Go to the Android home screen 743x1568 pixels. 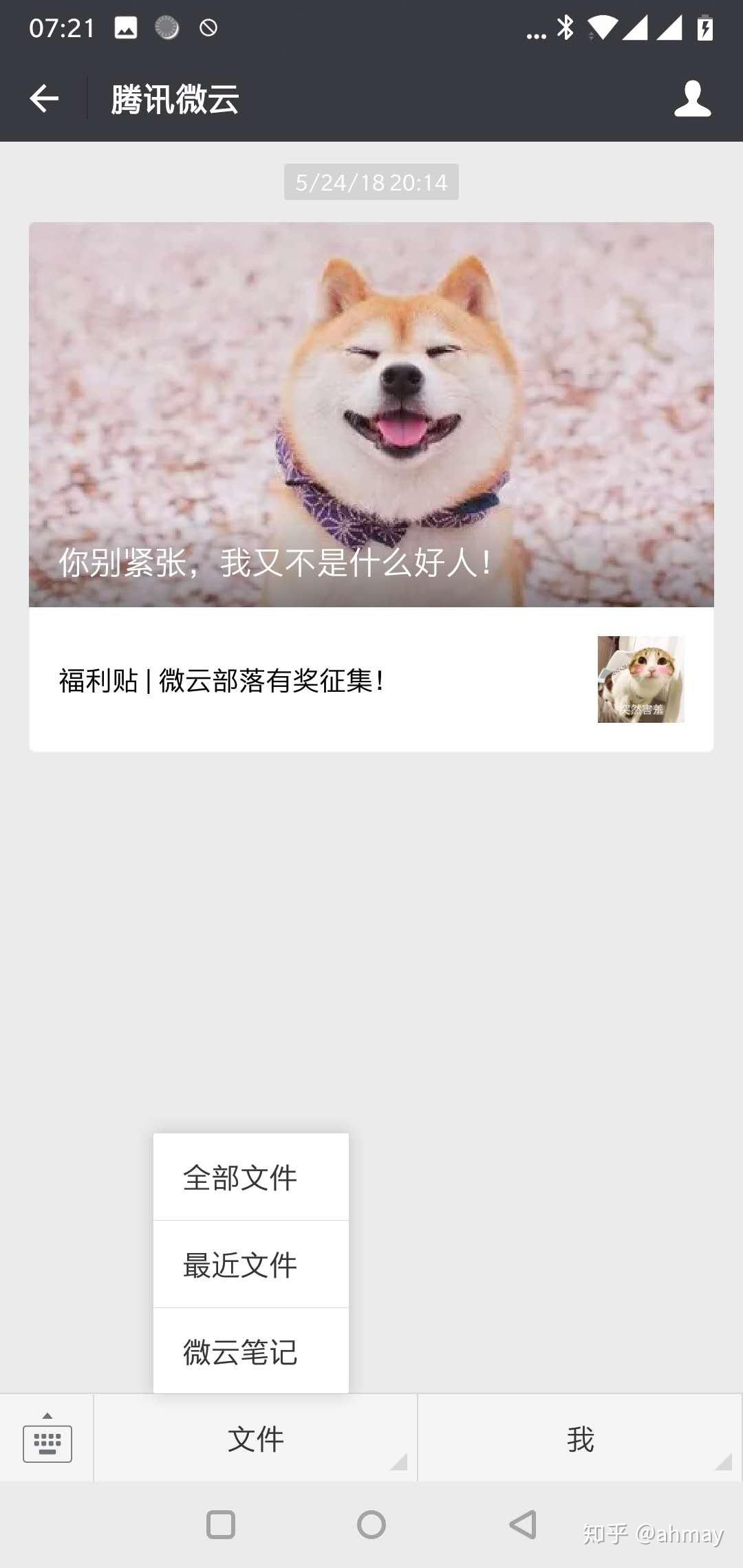point(371,1525)
